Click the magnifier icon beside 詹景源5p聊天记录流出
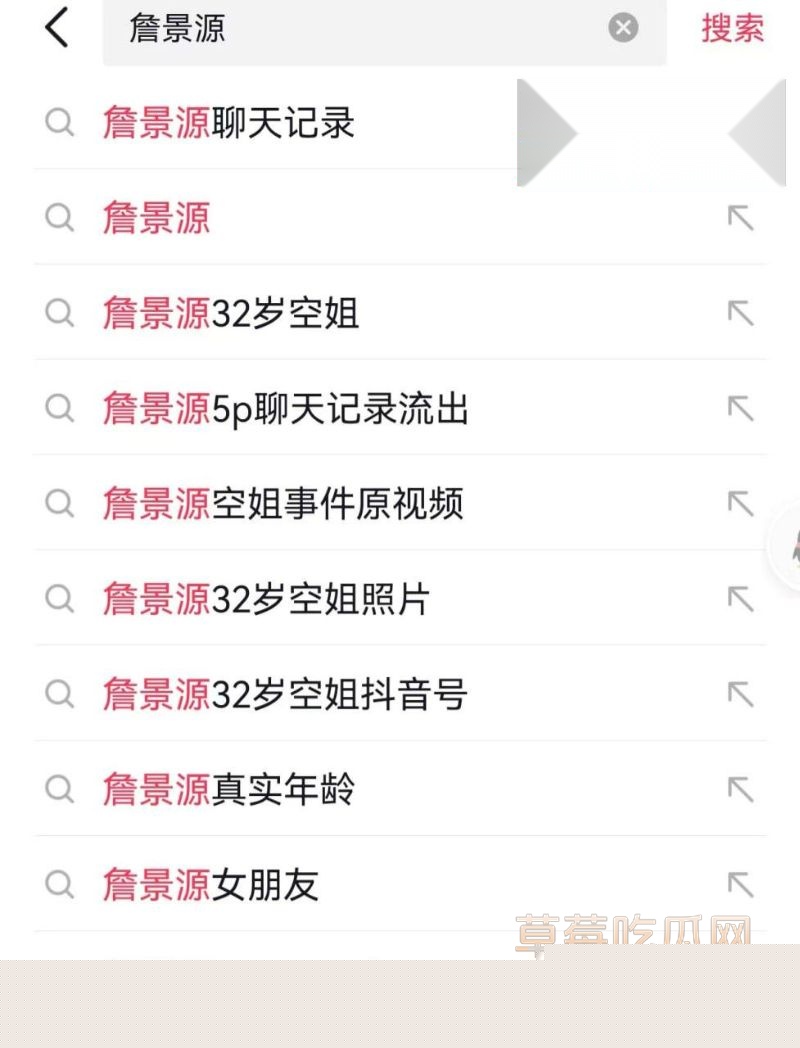 point(60,409)
